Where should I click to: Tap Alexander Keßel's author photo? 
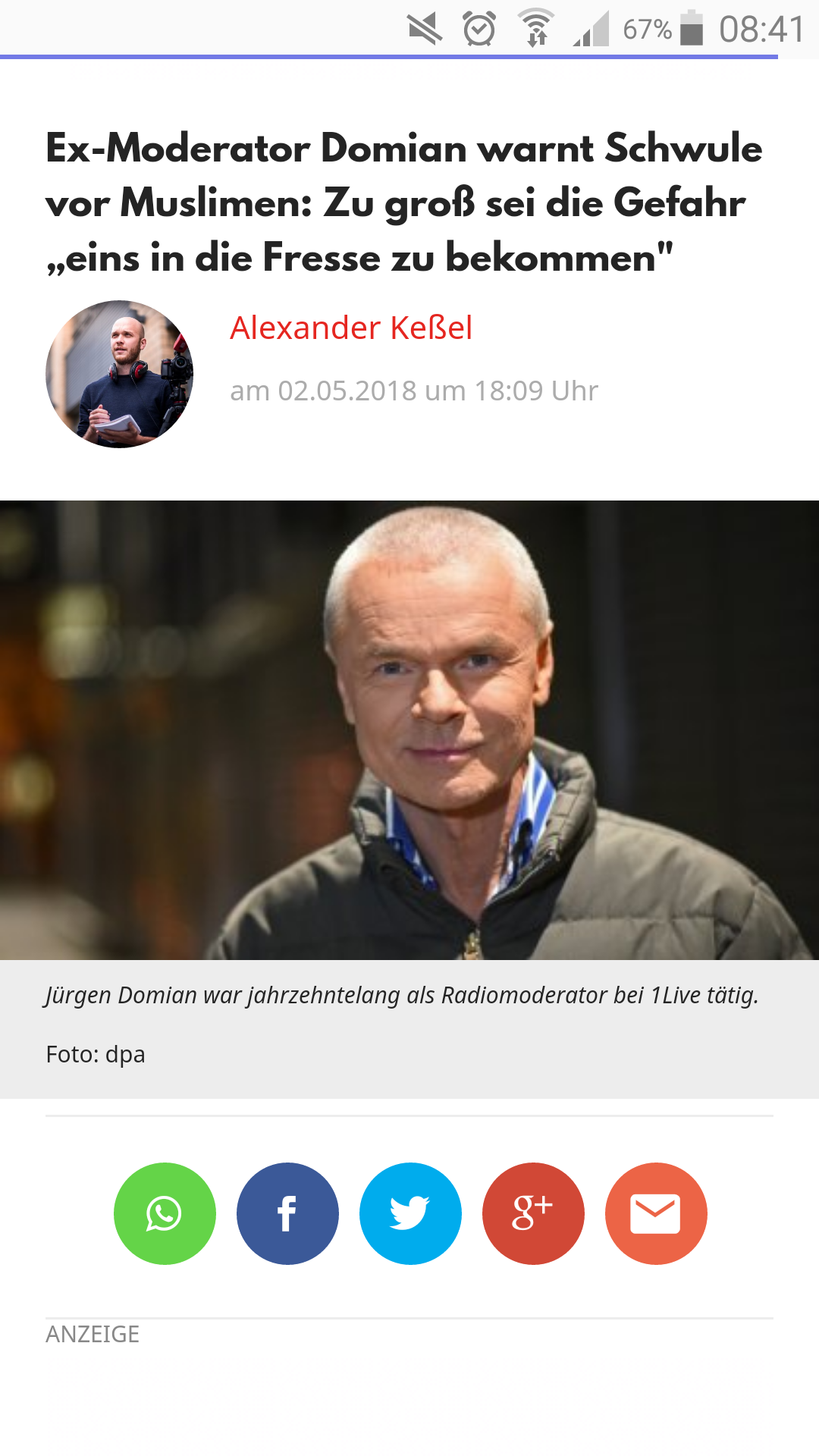(x=120, y=374)
